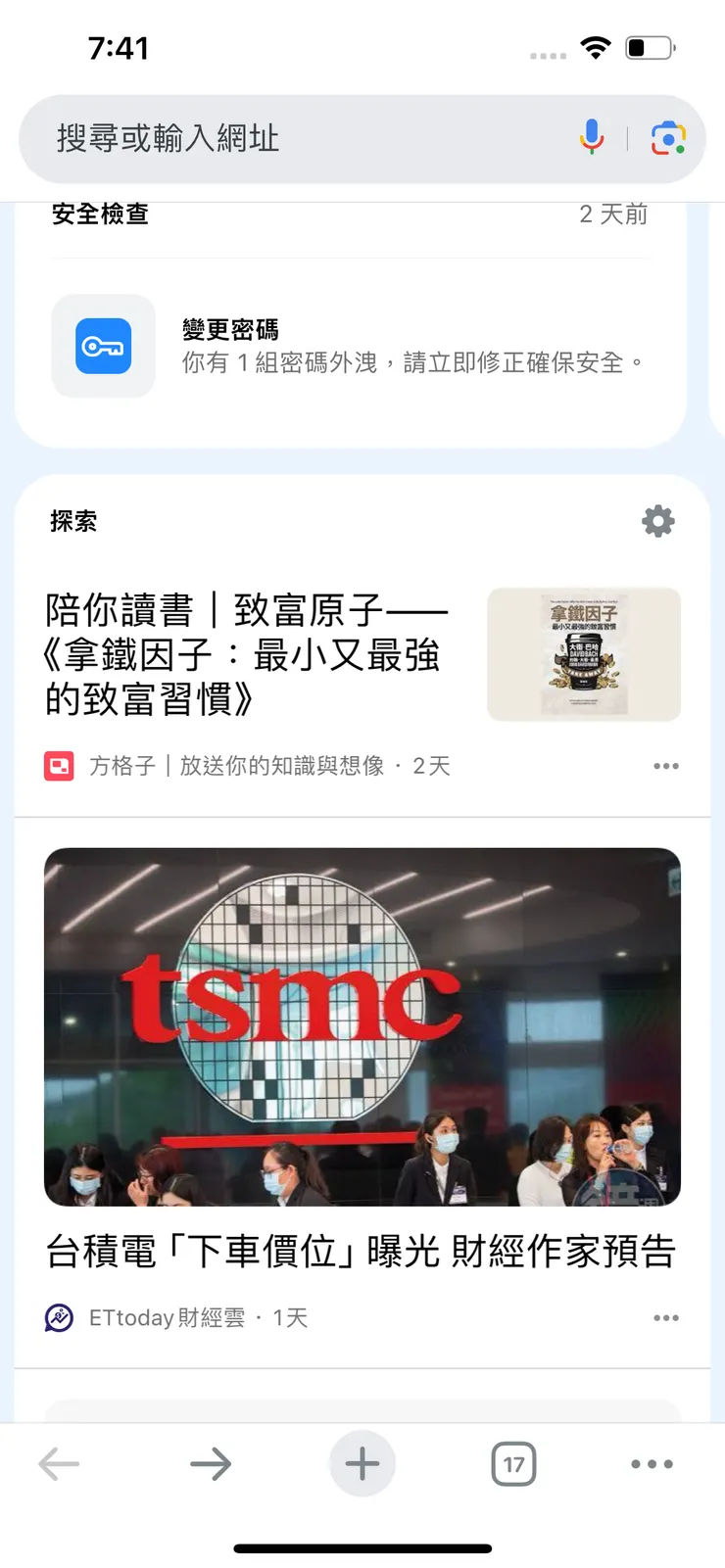Open a new tab with the plus icon
The image size is (725, 1568).
click(x=362, y=1464)
